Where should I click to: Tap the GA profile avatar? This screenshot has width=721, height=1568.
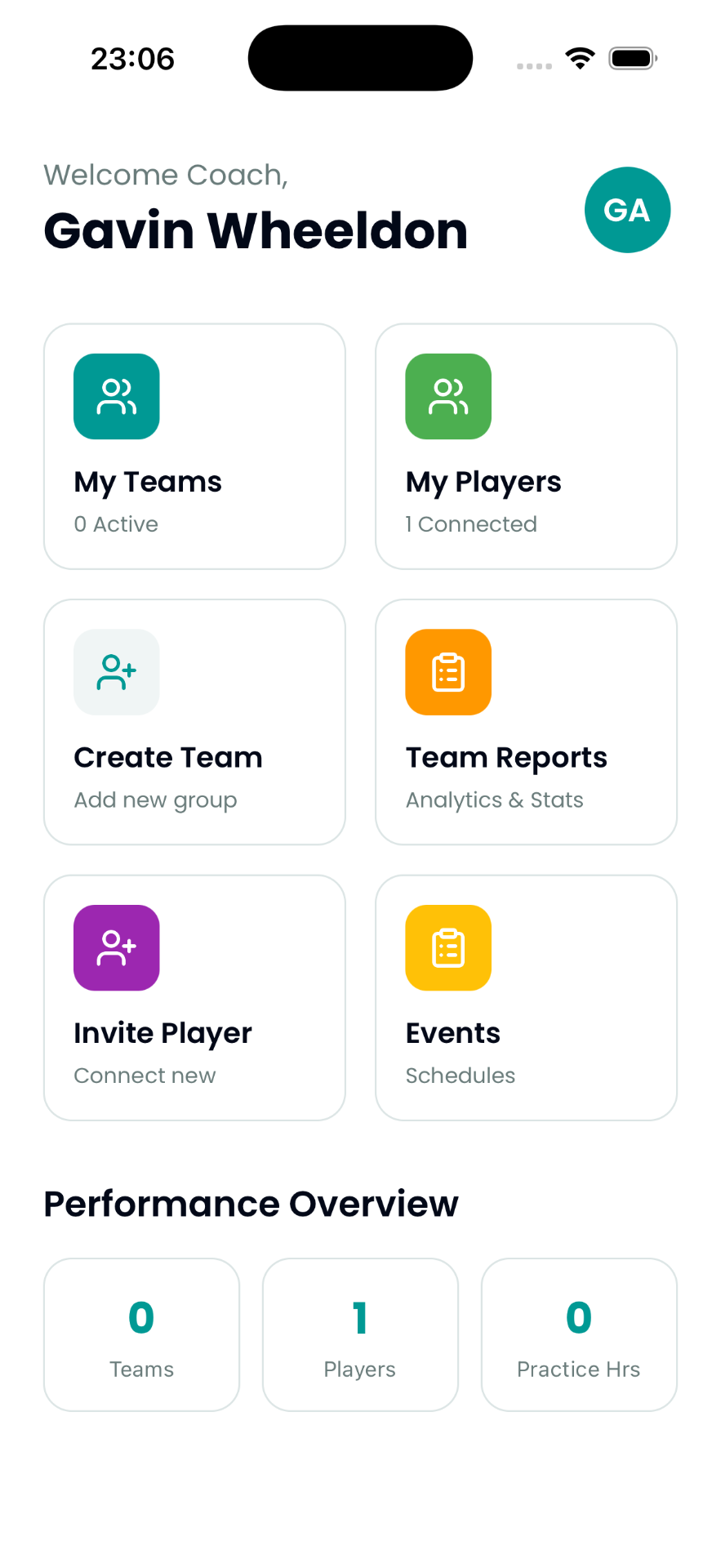tap(627, 210)
